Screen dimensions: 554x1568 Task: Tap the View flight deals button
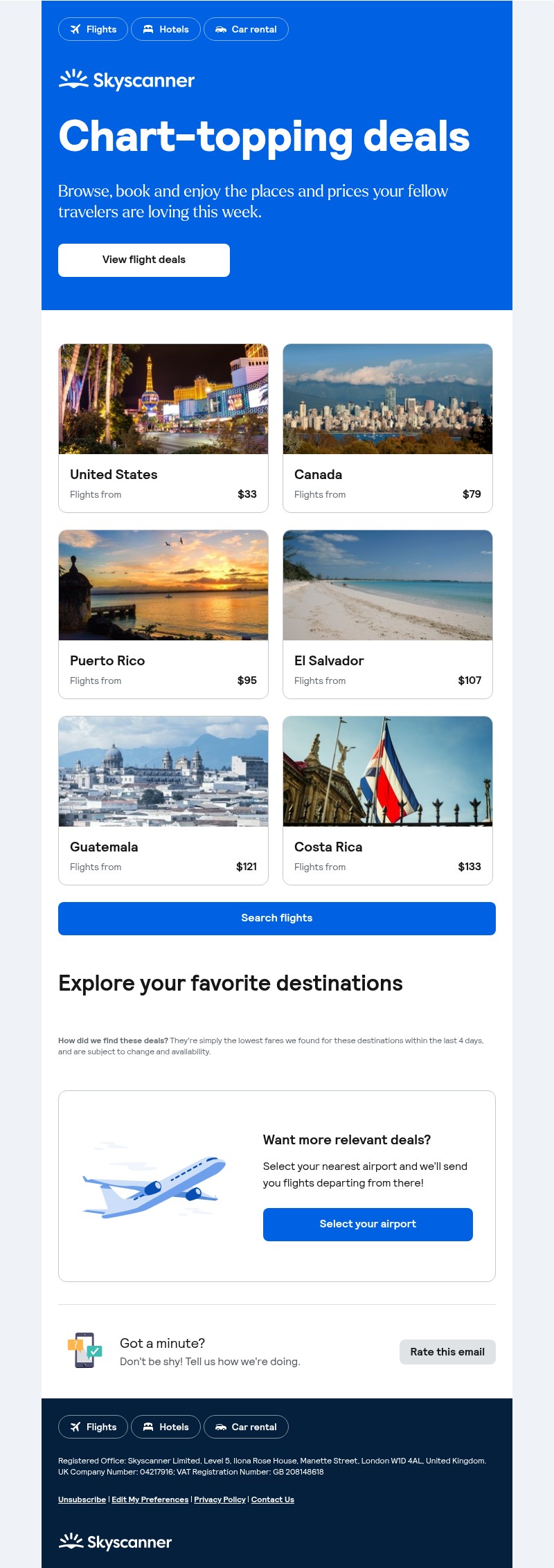(144, 260)
